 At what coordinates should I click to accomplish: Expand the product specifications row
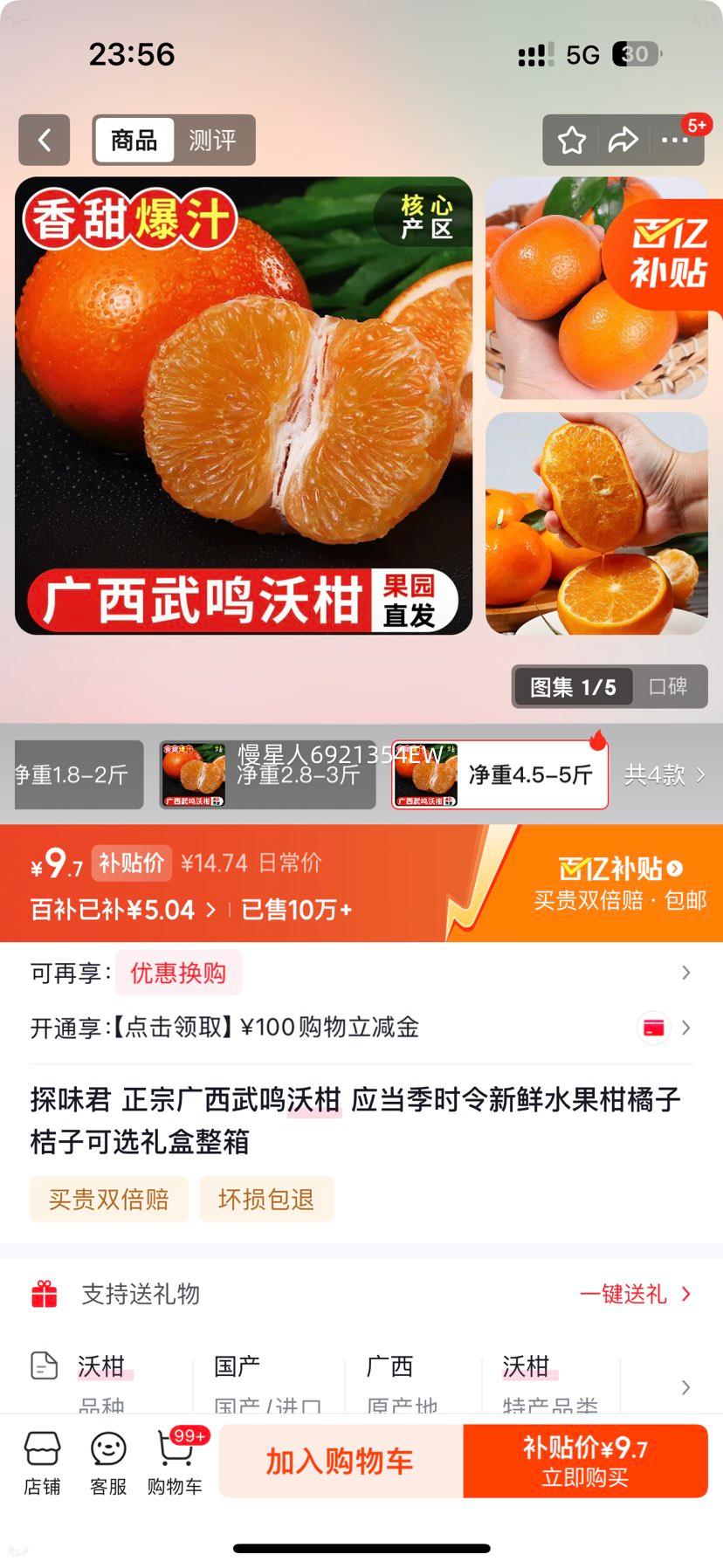coord(685,1386)
